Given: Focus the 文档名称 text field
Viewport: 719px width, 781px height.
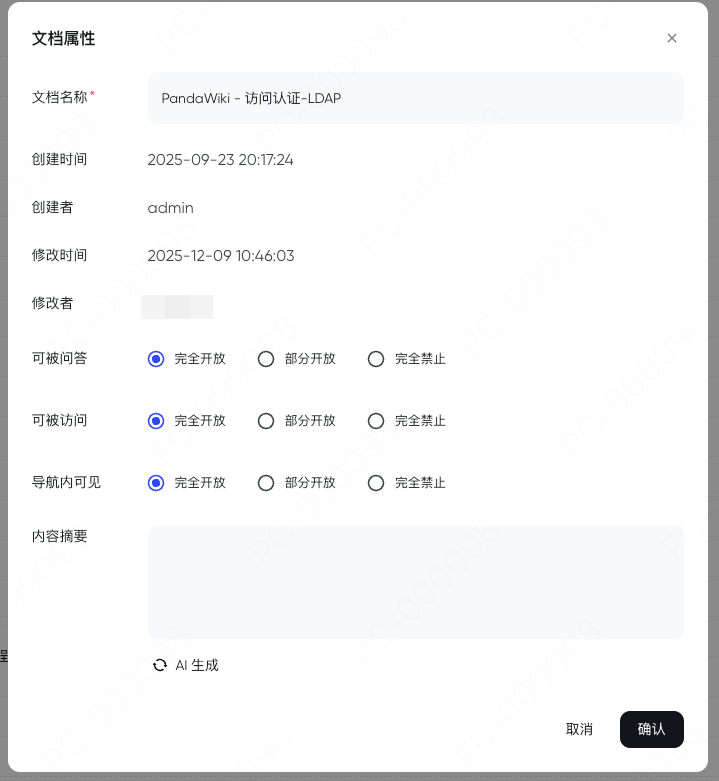Looking at the screenshot, I should (x=416, y=98).
